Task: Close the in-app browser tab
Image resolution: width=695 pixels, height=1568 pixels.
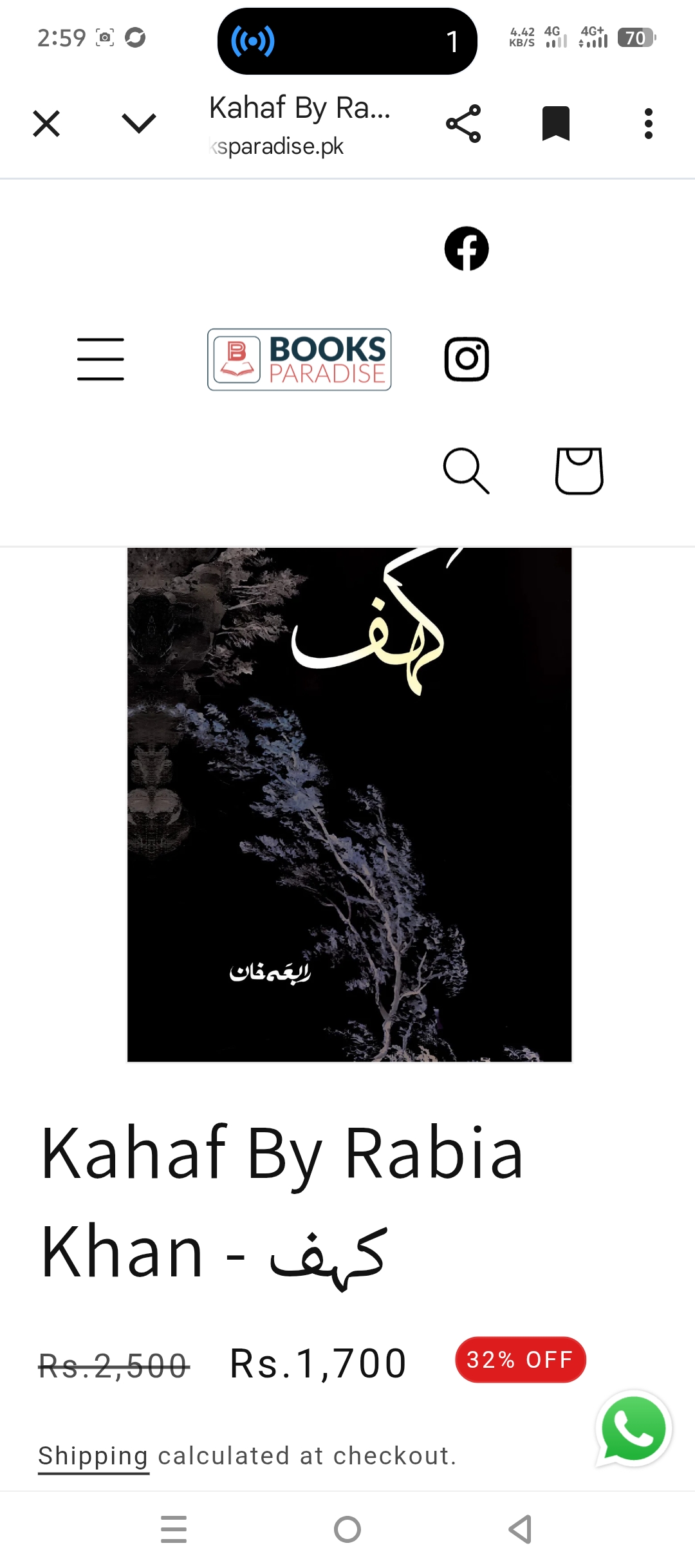Action: click(x=46, y=124)
